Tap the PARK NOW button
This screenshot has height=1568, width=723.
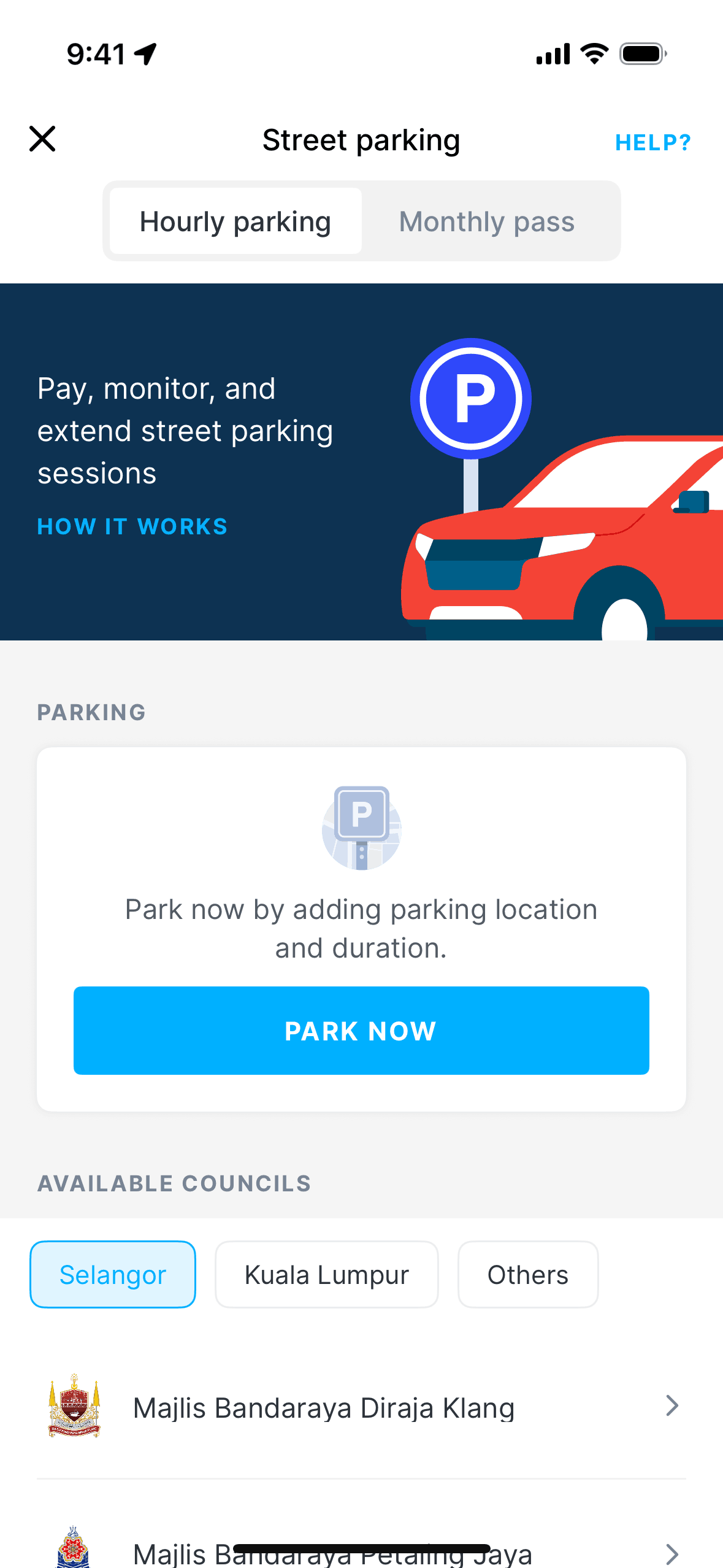(361, 1031)
